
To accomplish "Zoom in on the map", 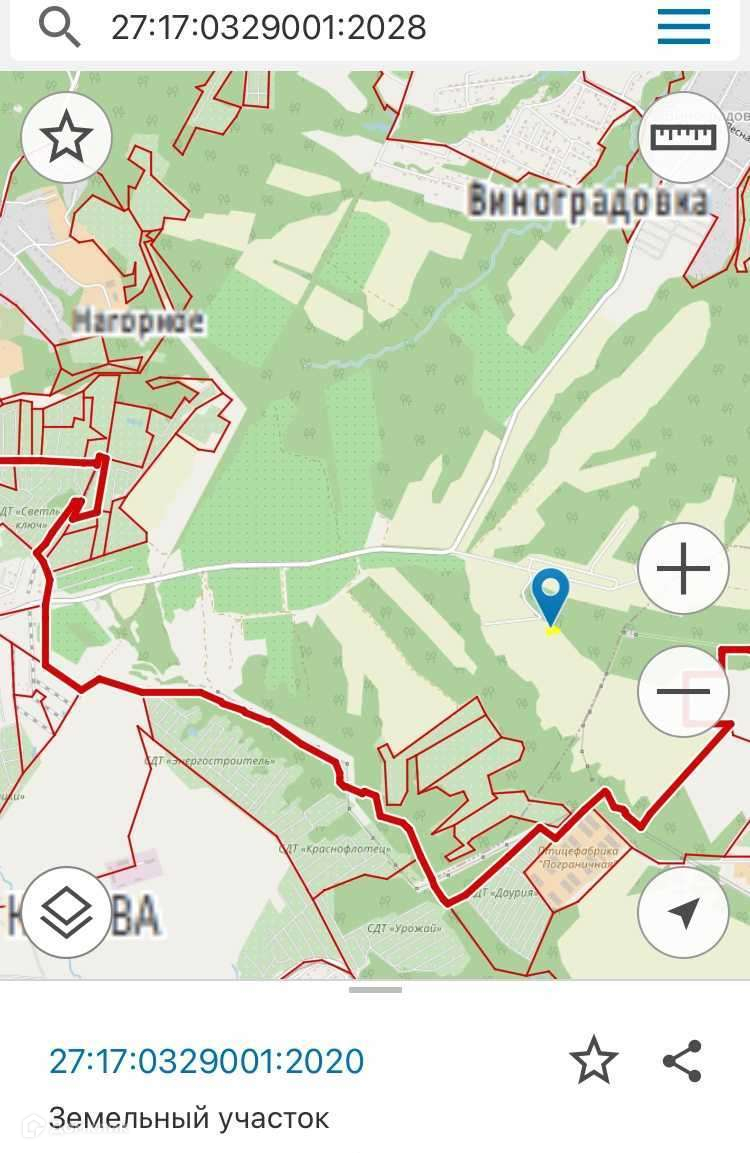I will coord(684,569).
